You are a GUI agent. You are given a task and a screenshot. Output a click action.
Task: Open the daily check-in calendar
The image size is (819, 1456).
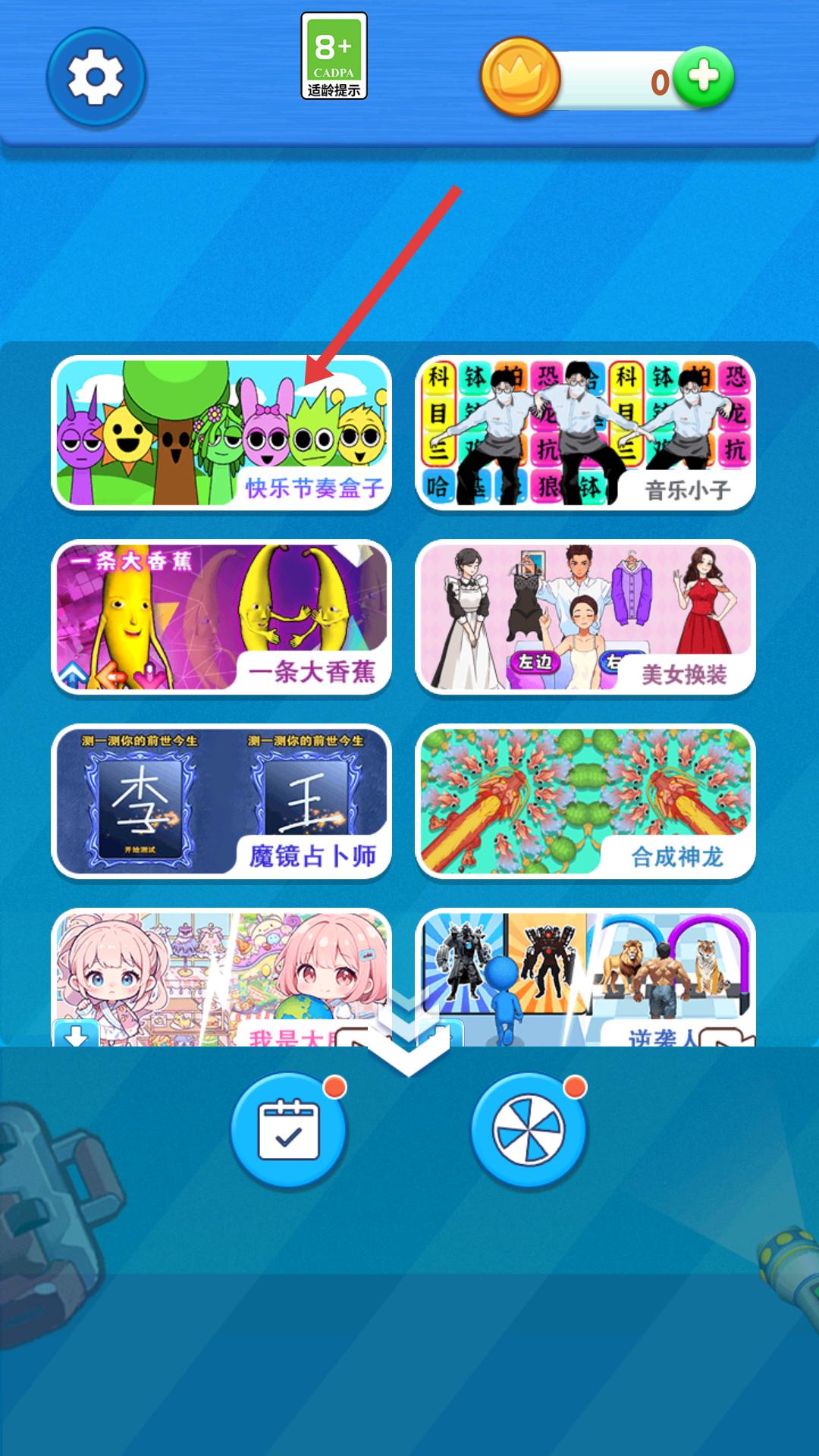[x=288, y=1130]
